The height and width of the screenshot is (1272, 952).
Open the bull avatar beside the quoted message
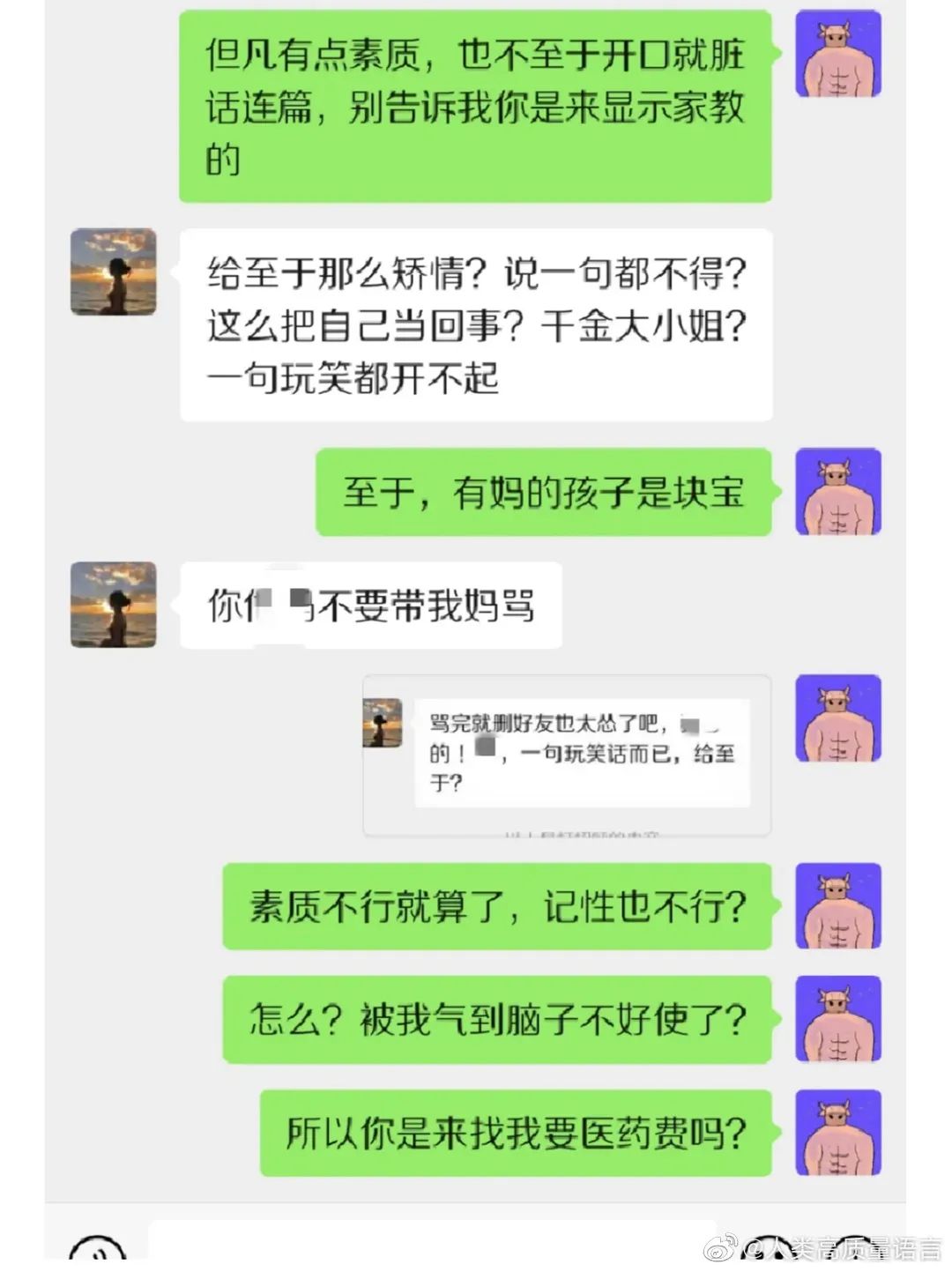pos(836,718)
